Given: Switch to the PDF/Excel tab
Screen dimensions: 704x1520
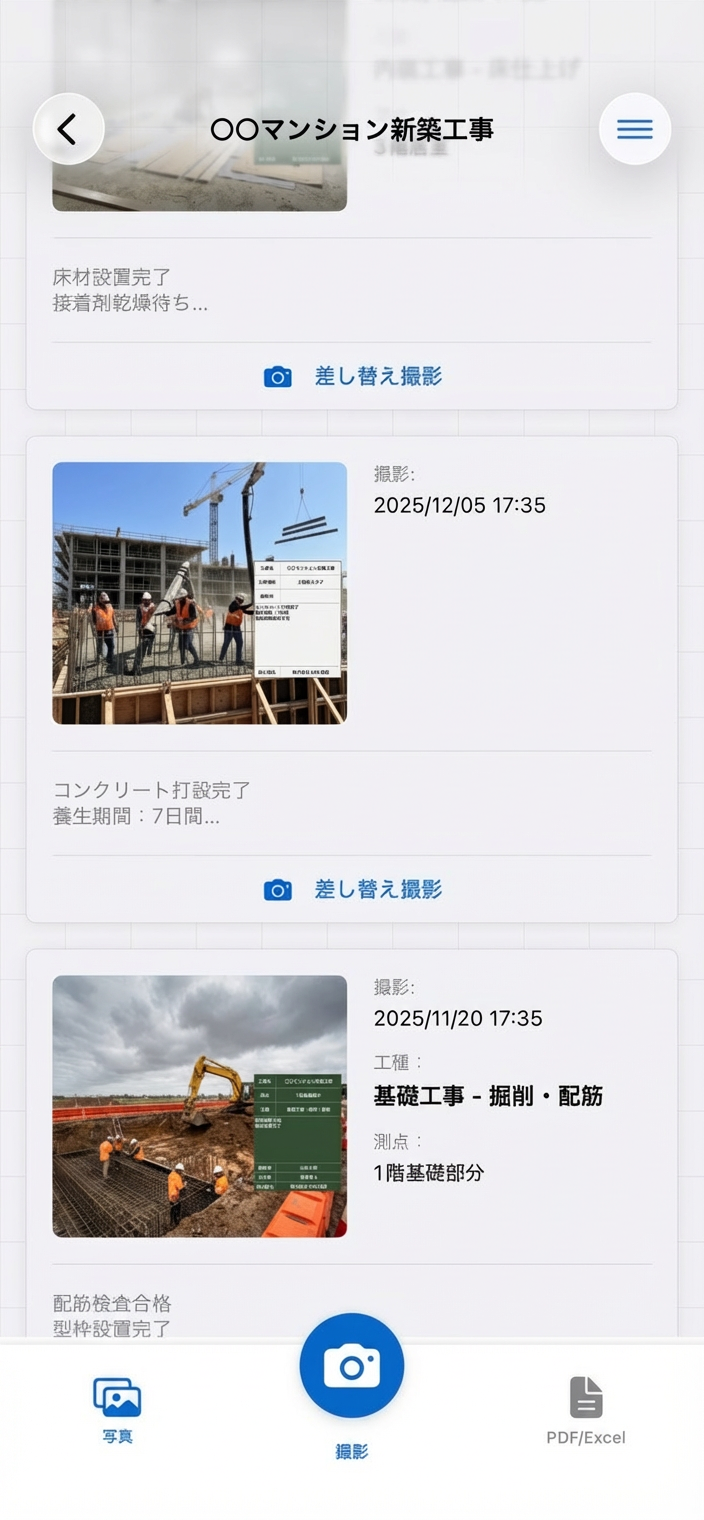Looking at the screenshot, I should [x=586, y=1408].
